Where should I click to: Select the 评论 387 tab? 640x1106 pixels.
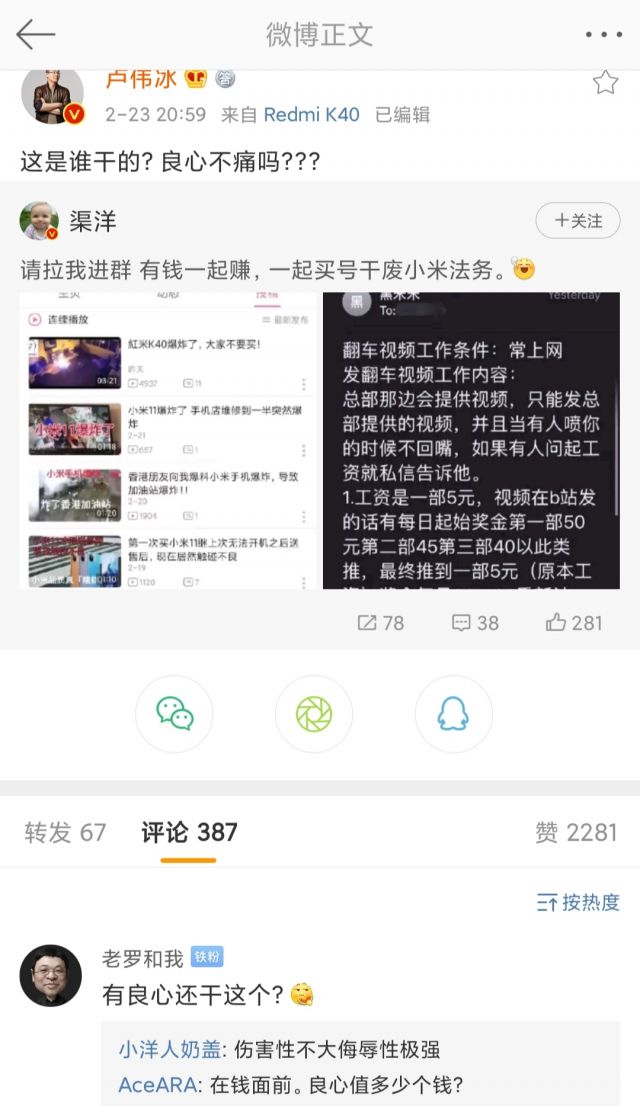point(189,832)
